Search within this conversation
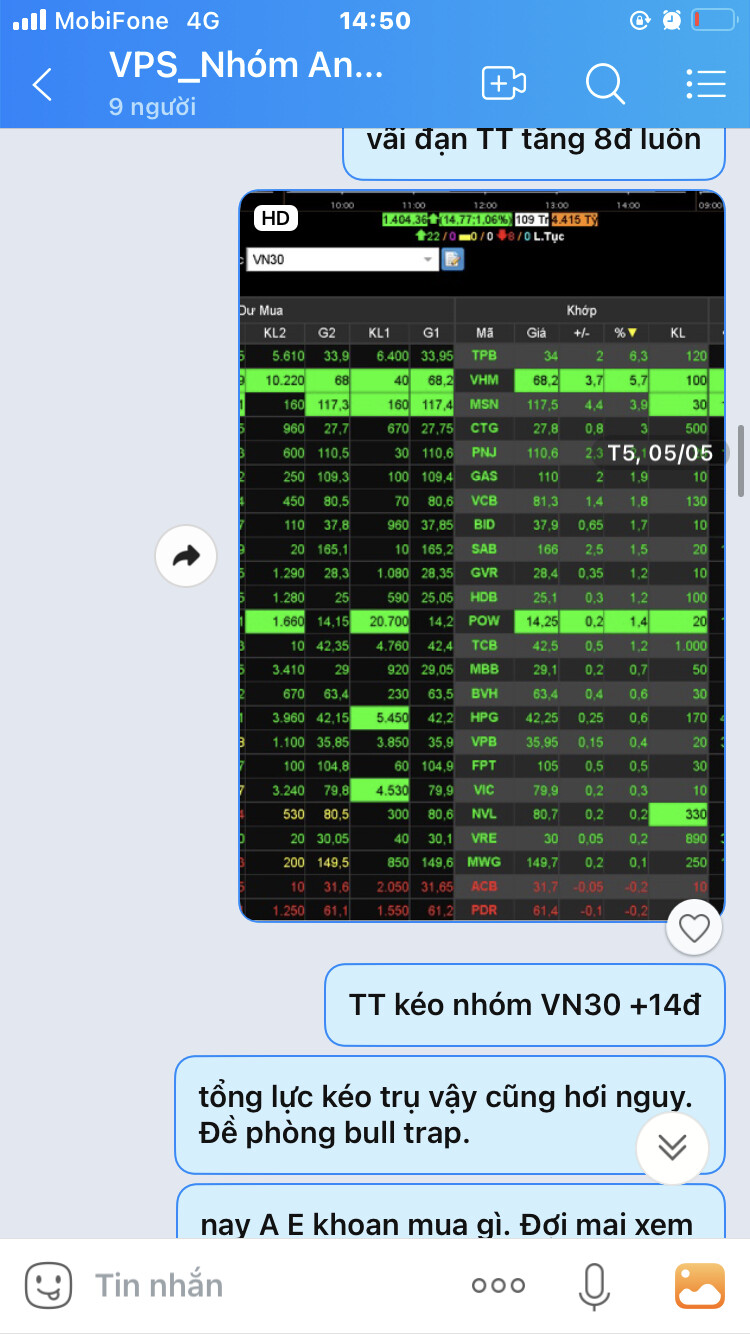This screenshot has width=750, height=1334. [x=605, y=84]
